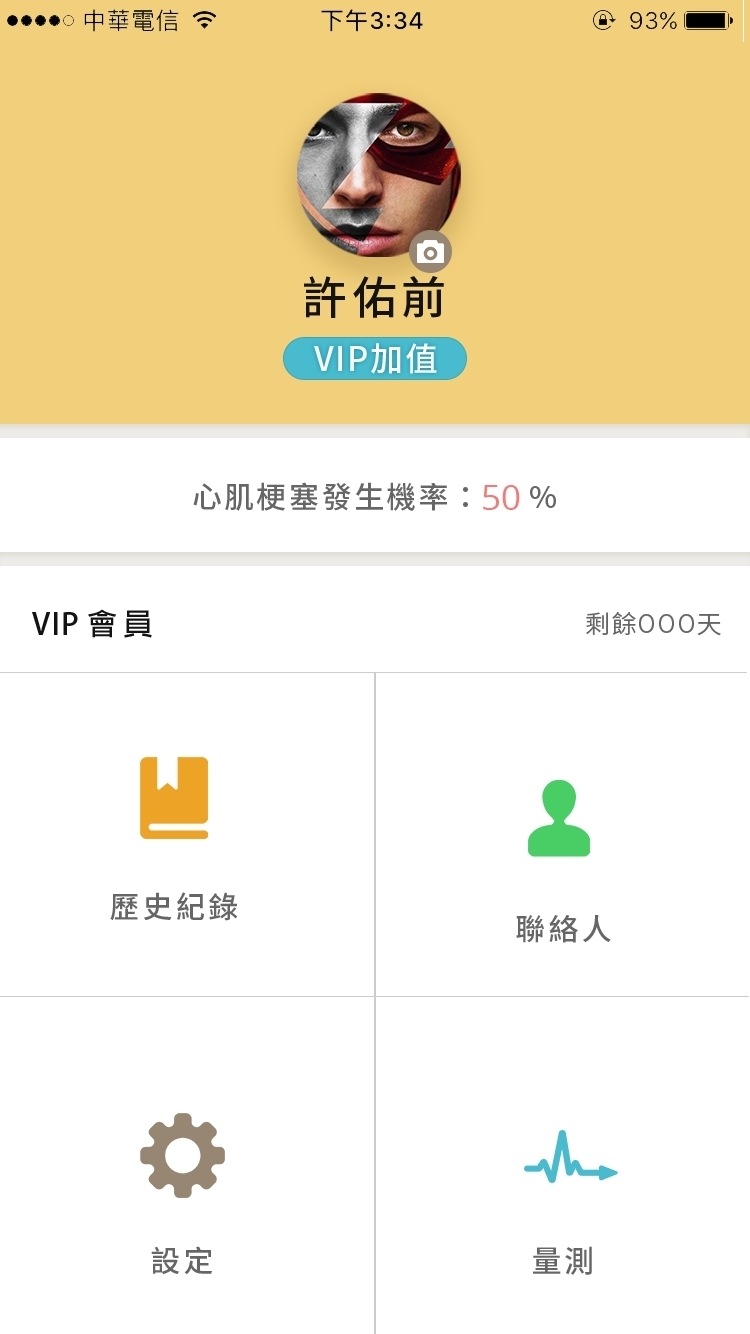The image size is (750, 1334).
Task: Tap the camera icon on profile photo
Action: [430, 252]
